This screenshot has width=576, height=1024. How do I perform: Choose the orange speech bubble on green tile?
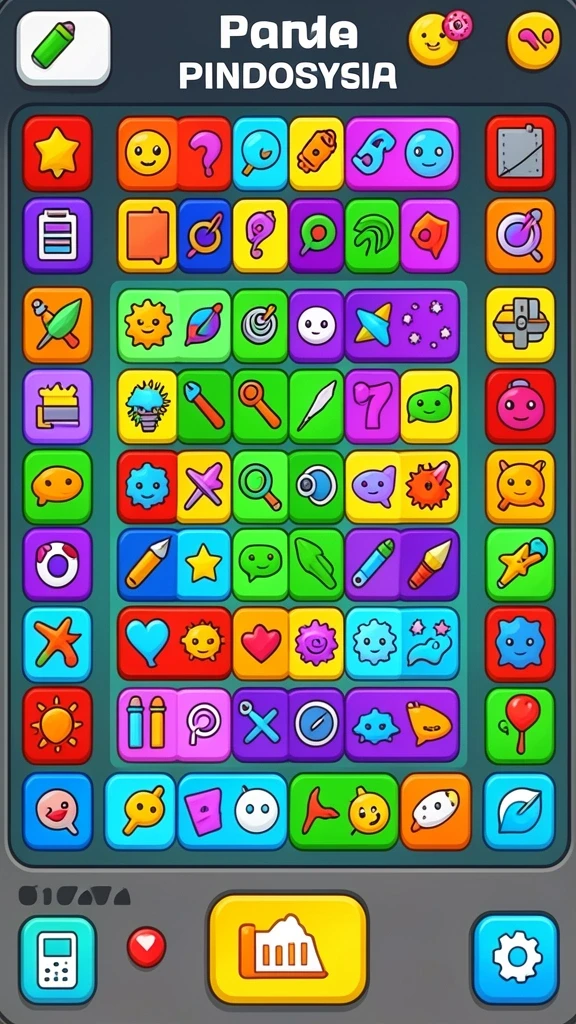(57, 487)
